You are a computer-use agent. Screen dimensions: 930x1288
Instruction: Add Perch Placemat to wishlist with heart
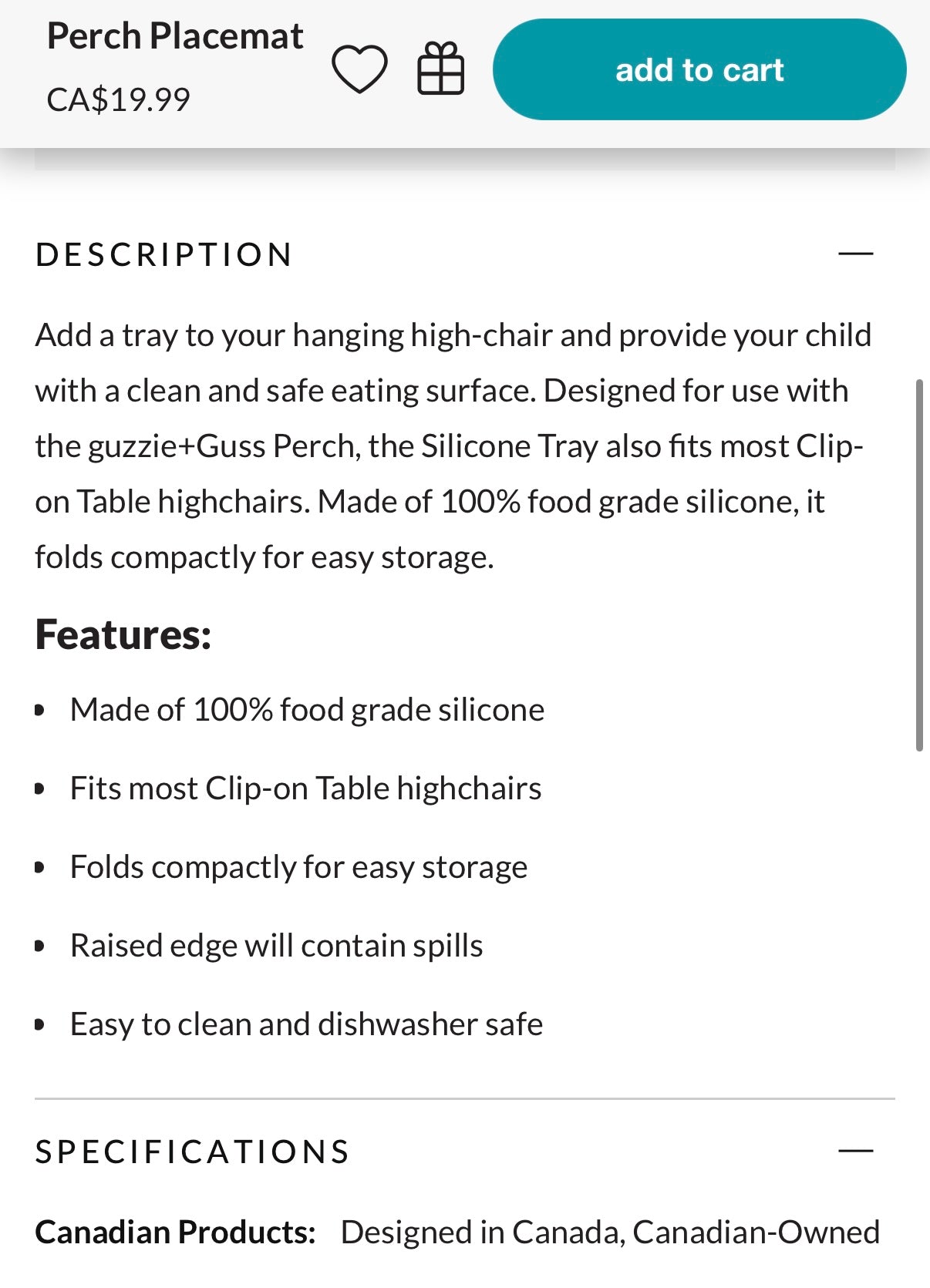coord(359,69)
